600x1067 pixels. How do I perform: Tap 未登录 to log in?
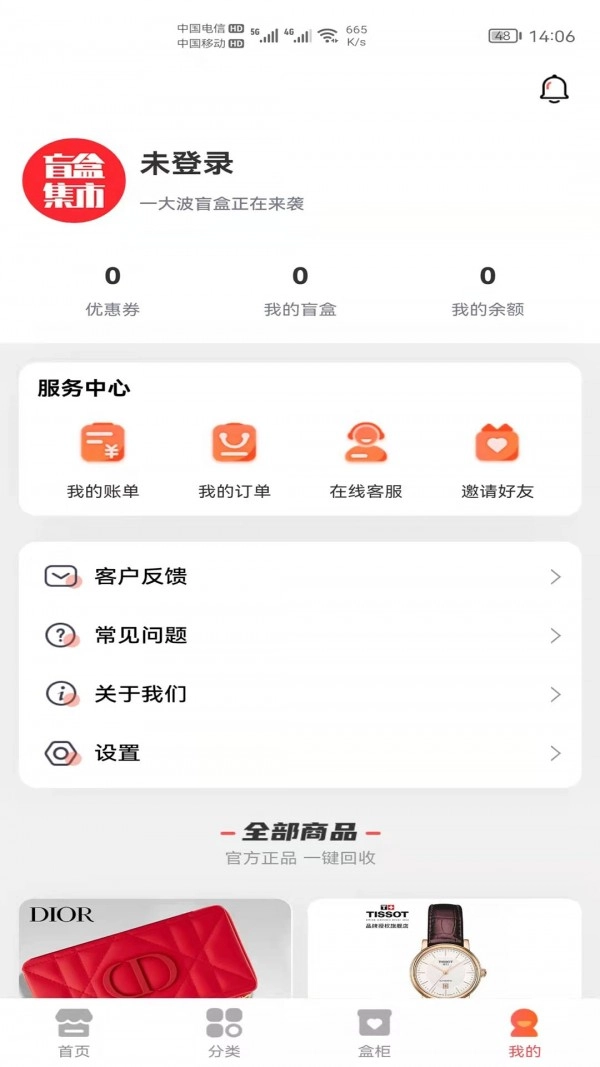187,163
